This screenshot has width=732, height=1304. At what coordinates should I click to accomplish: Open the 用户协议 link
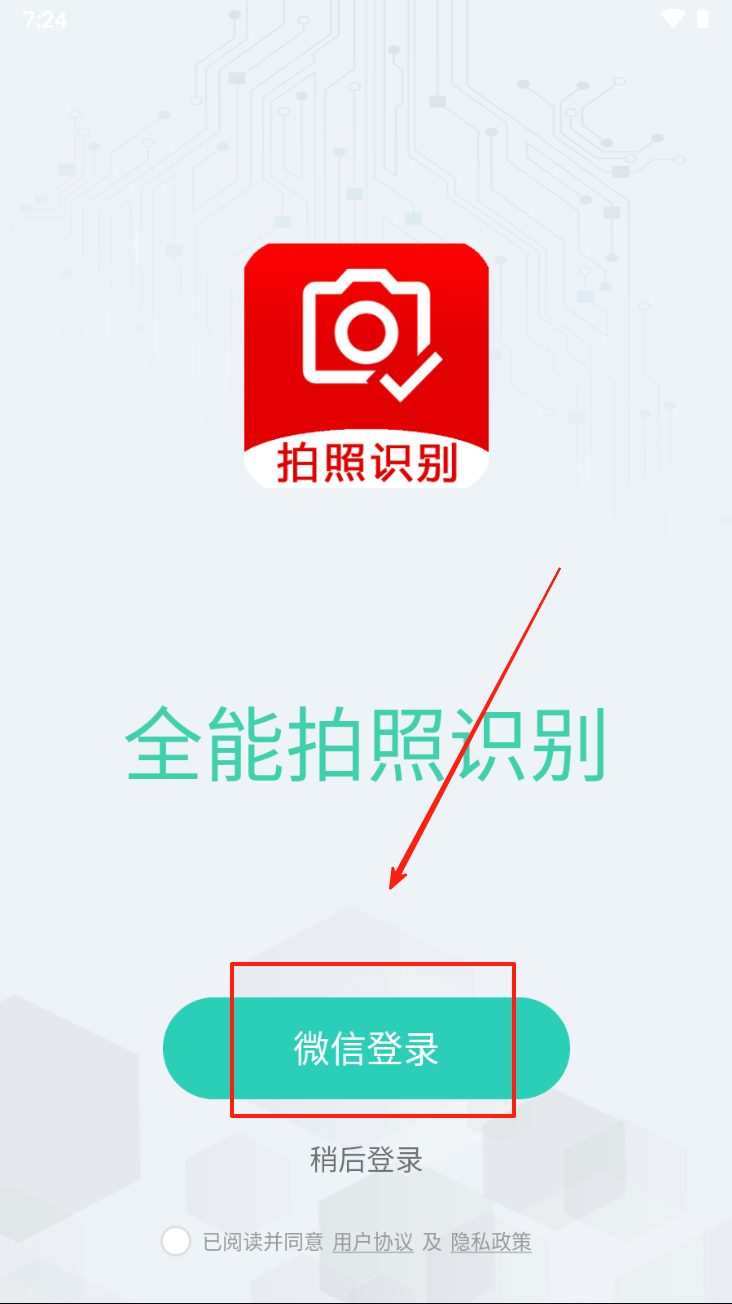(372, 1242)
